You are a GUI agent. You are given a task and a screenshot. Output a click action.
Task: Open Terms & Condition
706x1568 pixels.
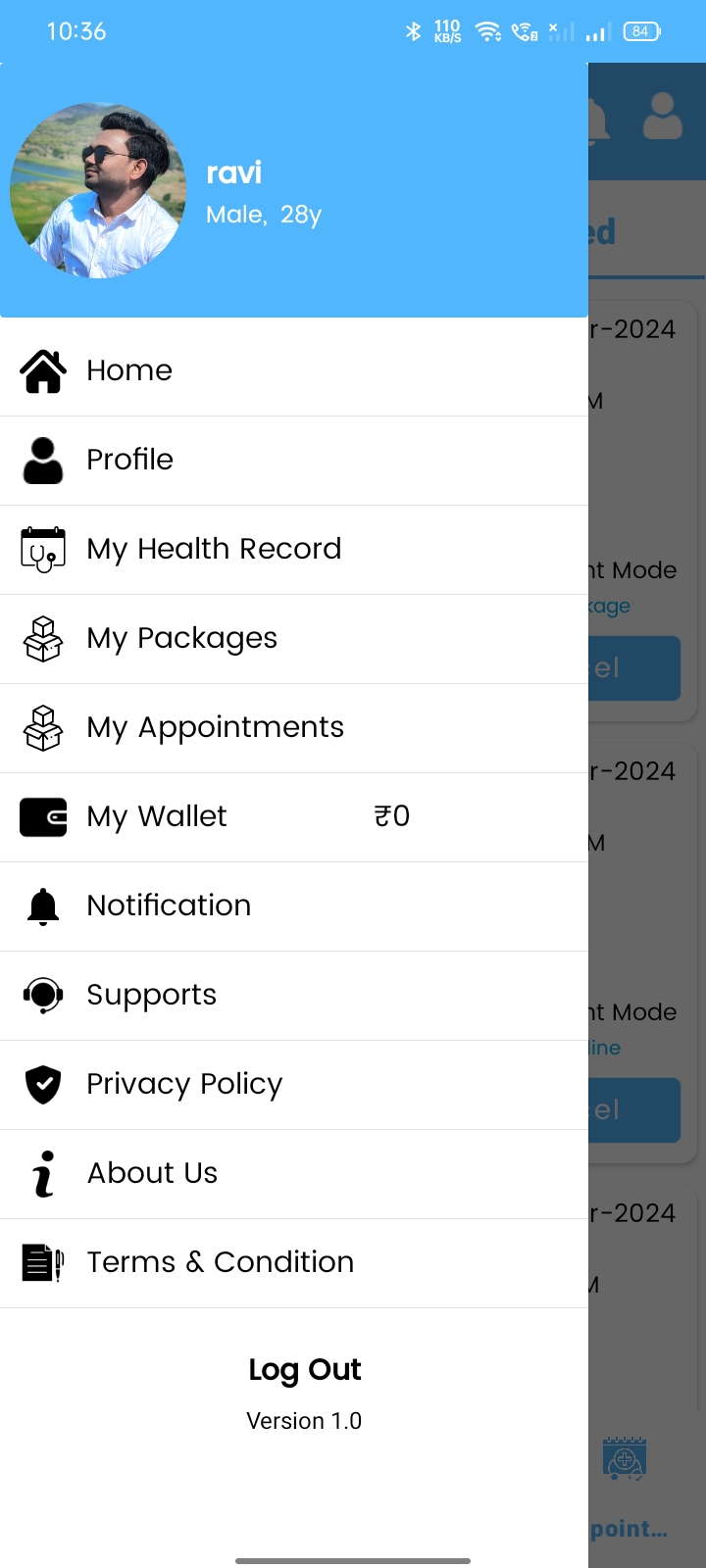point(294,1263)
